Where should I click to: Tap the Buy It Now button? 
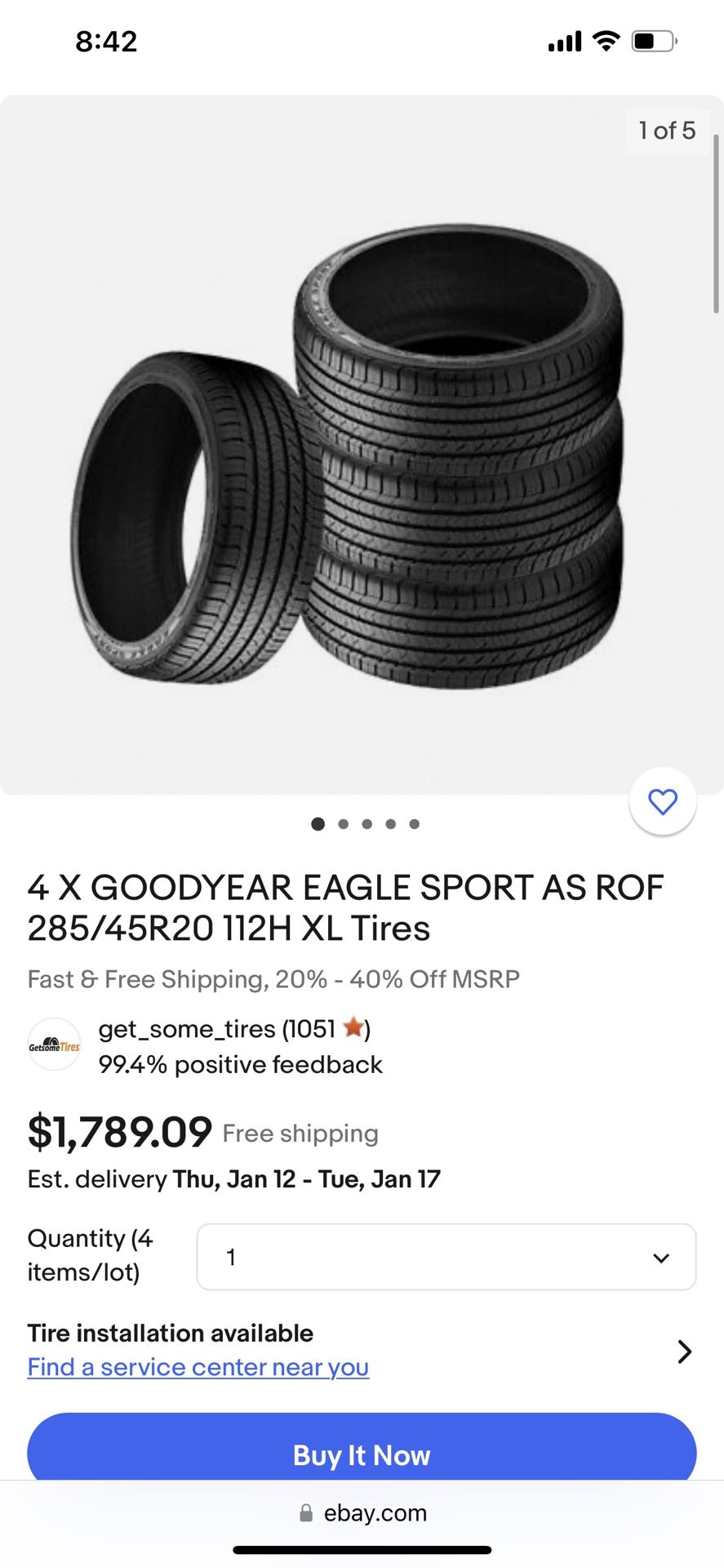click(x=362, y=1454)
